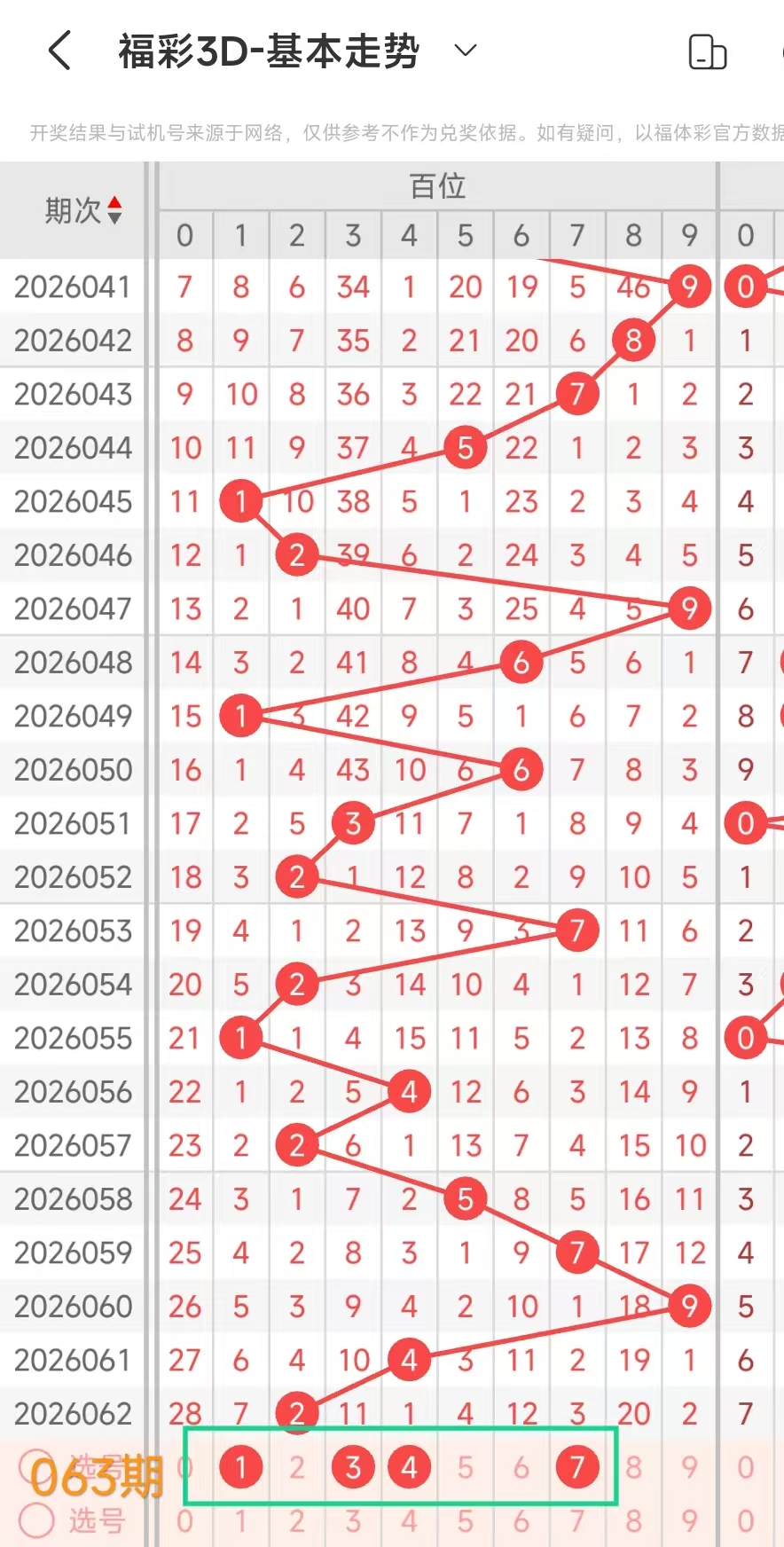Pick 百位 number 2 in bottom 选号 row
The image size is (784, 1547).
(x=296, y=1521)
